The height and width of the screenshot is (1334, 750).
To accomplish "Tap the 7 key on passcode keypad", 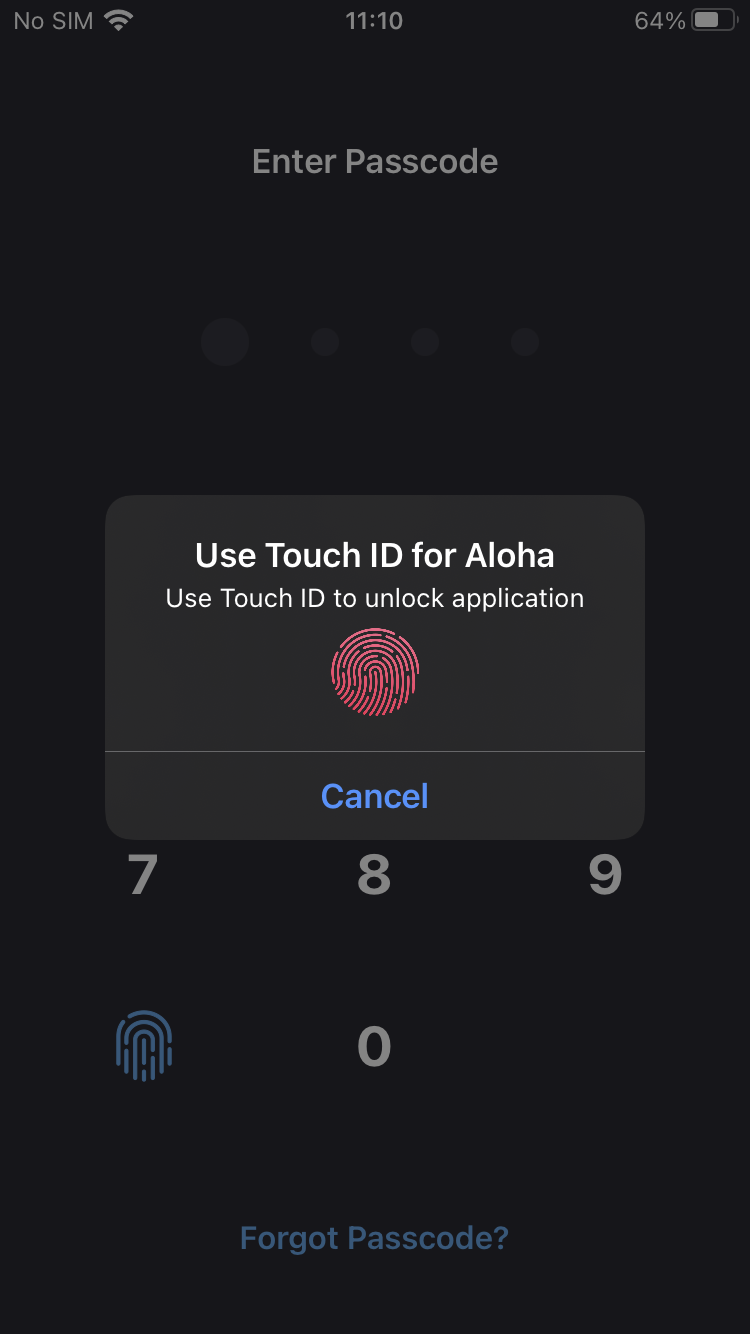I will click(x=143, y=875).
